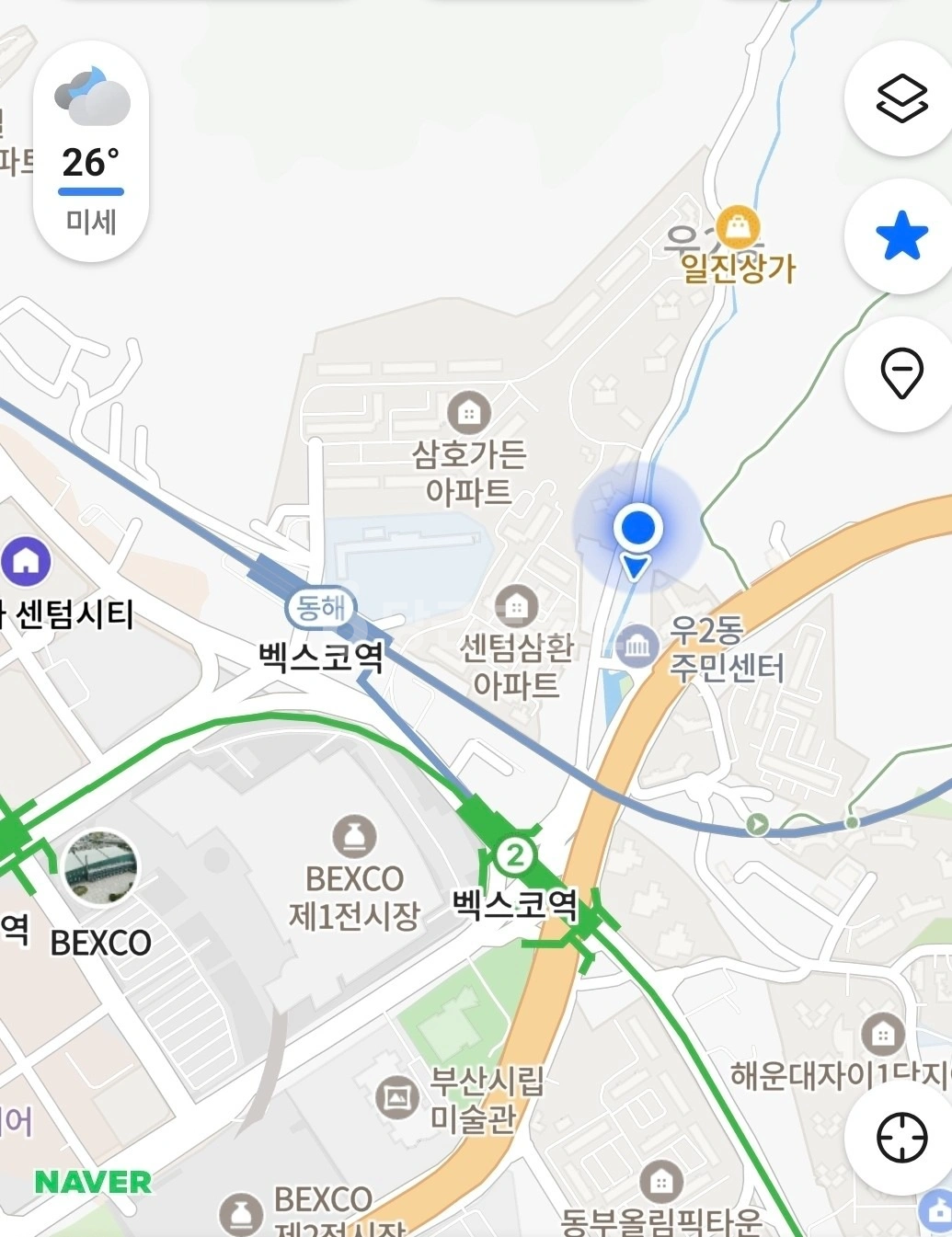Open the 부산시립 미술관 marker
This screenshot has height=1237, width=952.
click(397, 1097)
